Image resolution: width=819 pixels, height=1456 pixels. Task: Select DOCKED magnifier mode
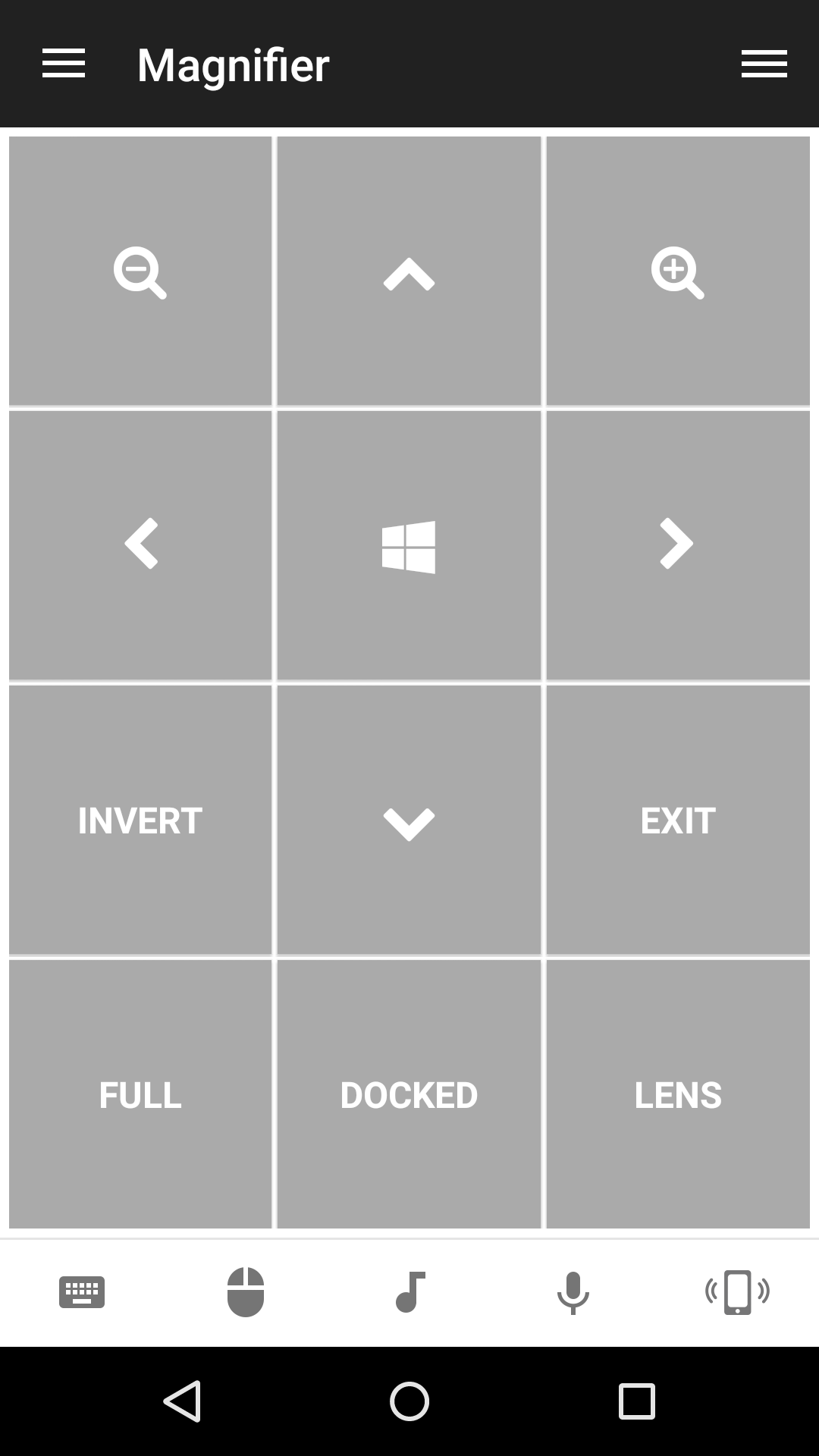click(x=409, y=1094)
